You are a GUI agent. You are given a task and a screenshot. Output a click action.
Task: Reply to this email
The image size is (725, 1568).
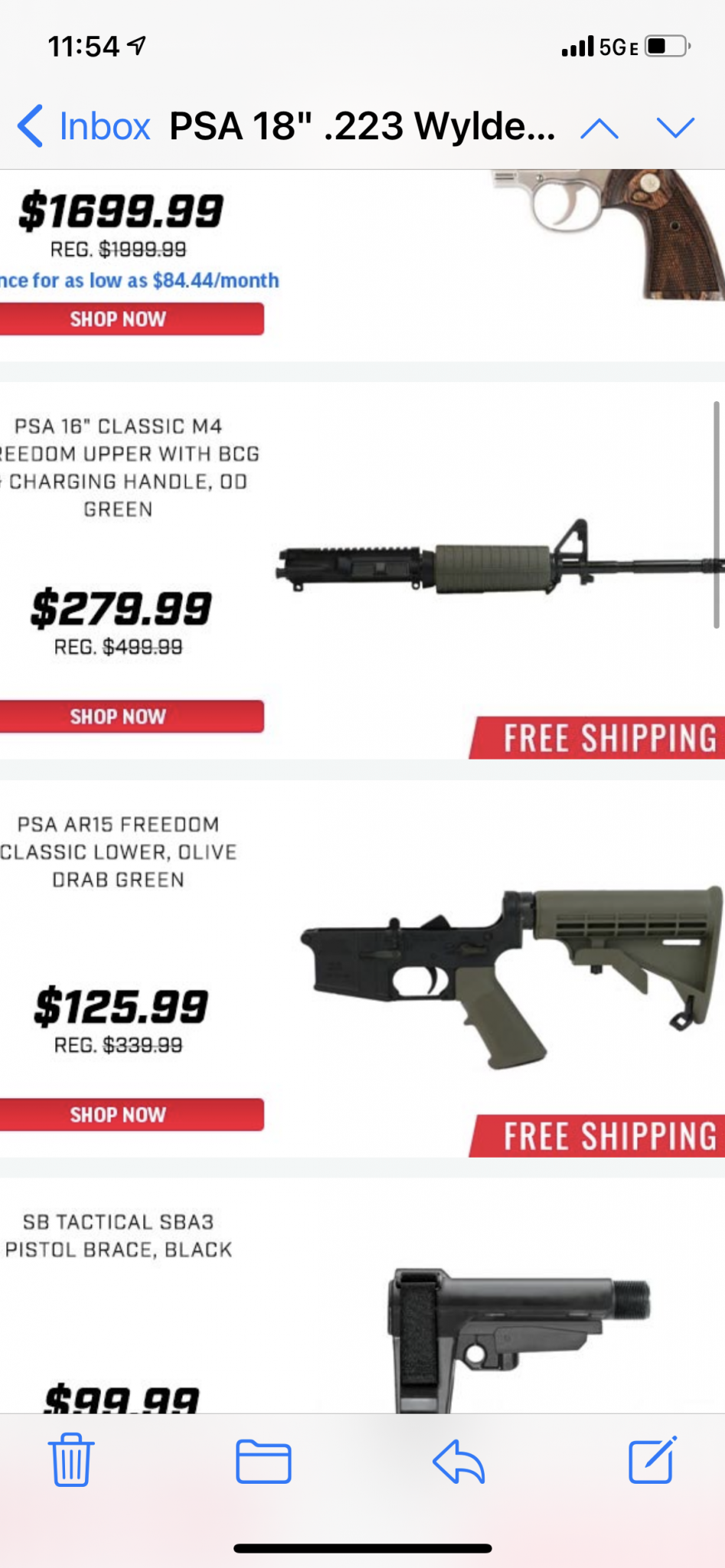click(x=459, y=1461)
